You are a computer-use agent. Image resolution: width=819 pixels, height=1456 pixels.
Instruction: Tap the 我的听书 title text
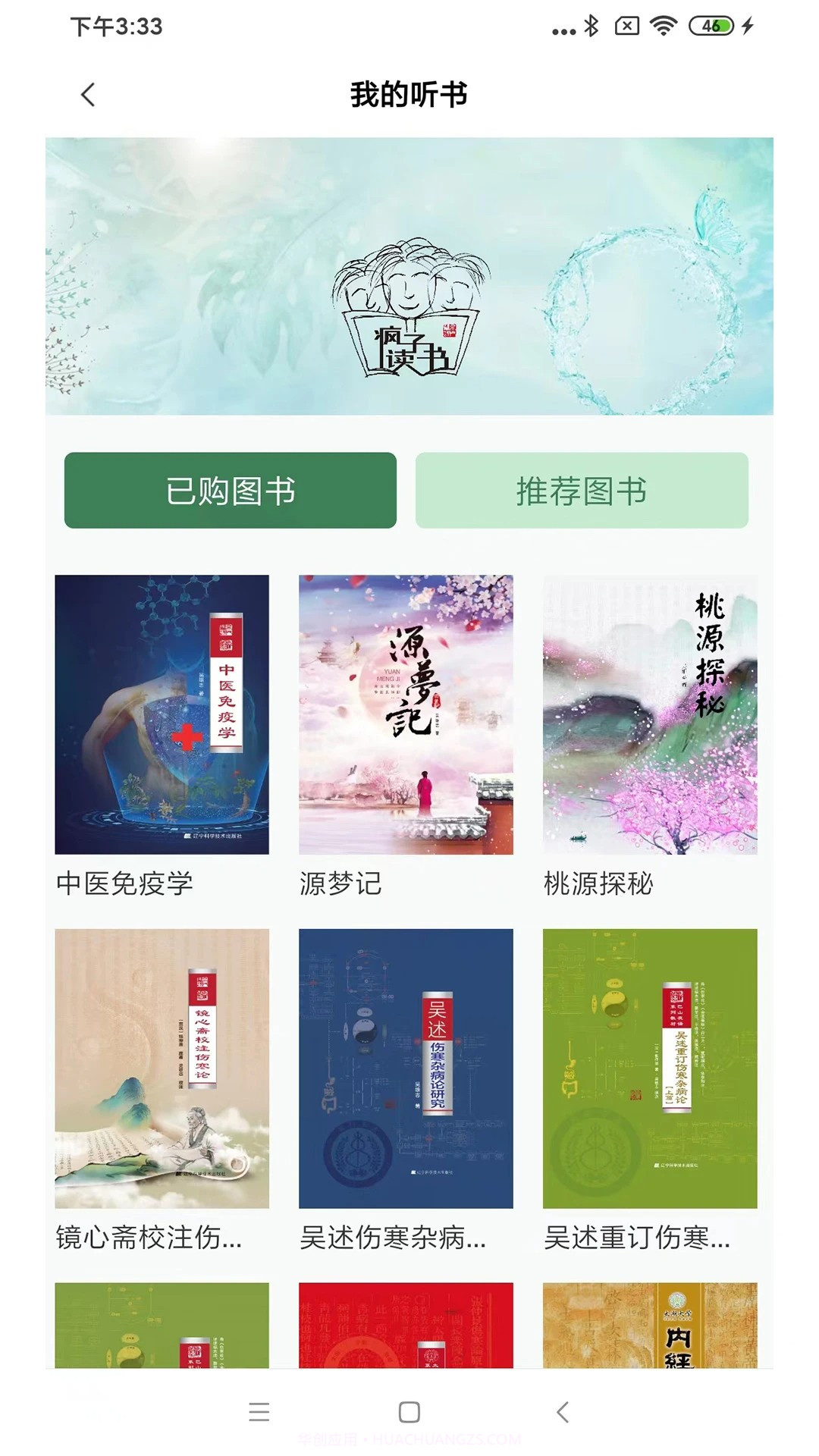pyautogui.click(x=409, y=95)
